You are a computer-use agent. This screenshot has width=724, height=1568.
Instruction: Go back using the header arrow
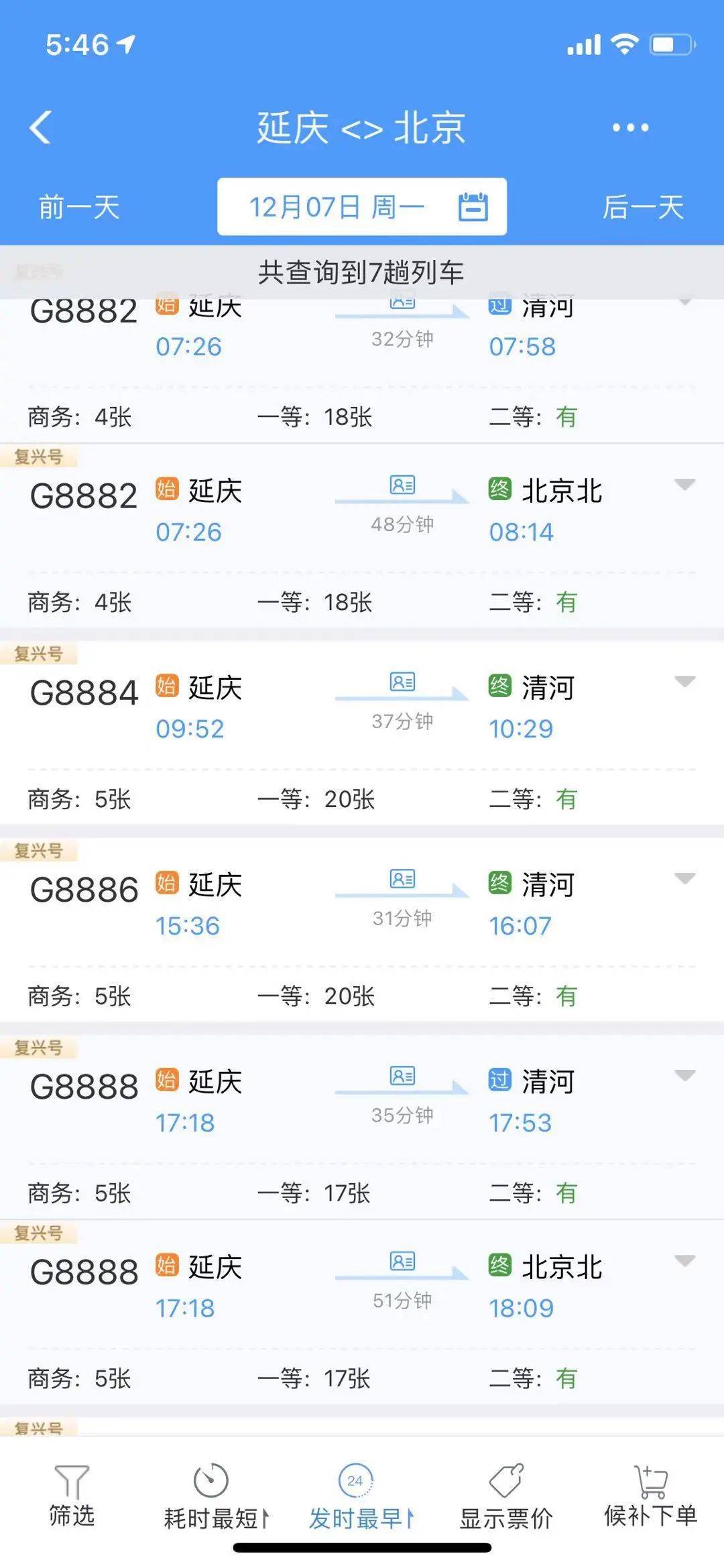[40, 127]
